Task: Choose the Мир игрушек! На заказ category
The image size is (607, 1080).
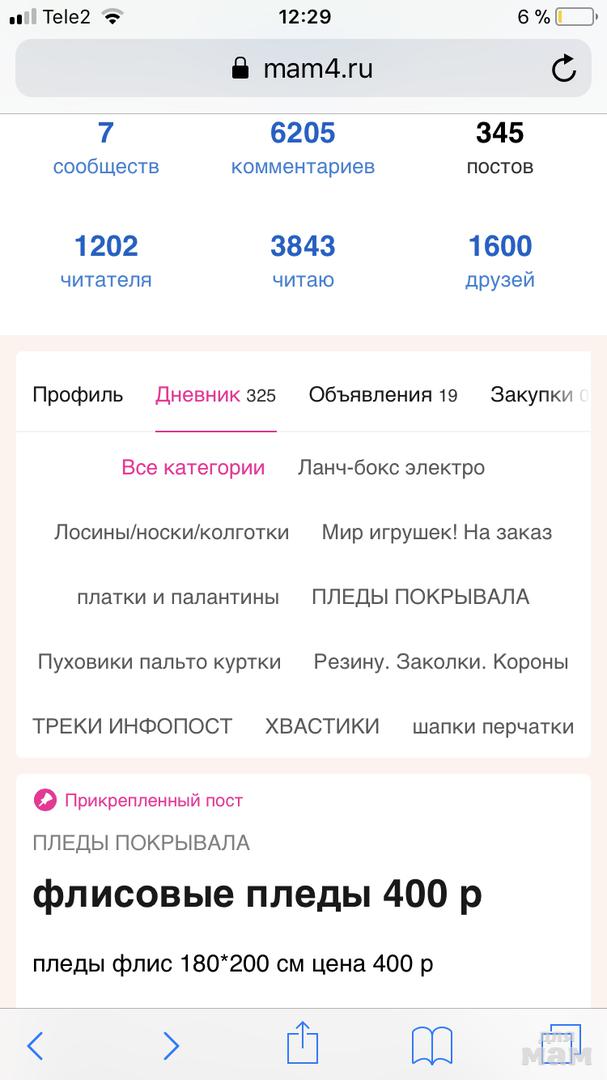Action: pyautogui.click(x=436, y=532)
